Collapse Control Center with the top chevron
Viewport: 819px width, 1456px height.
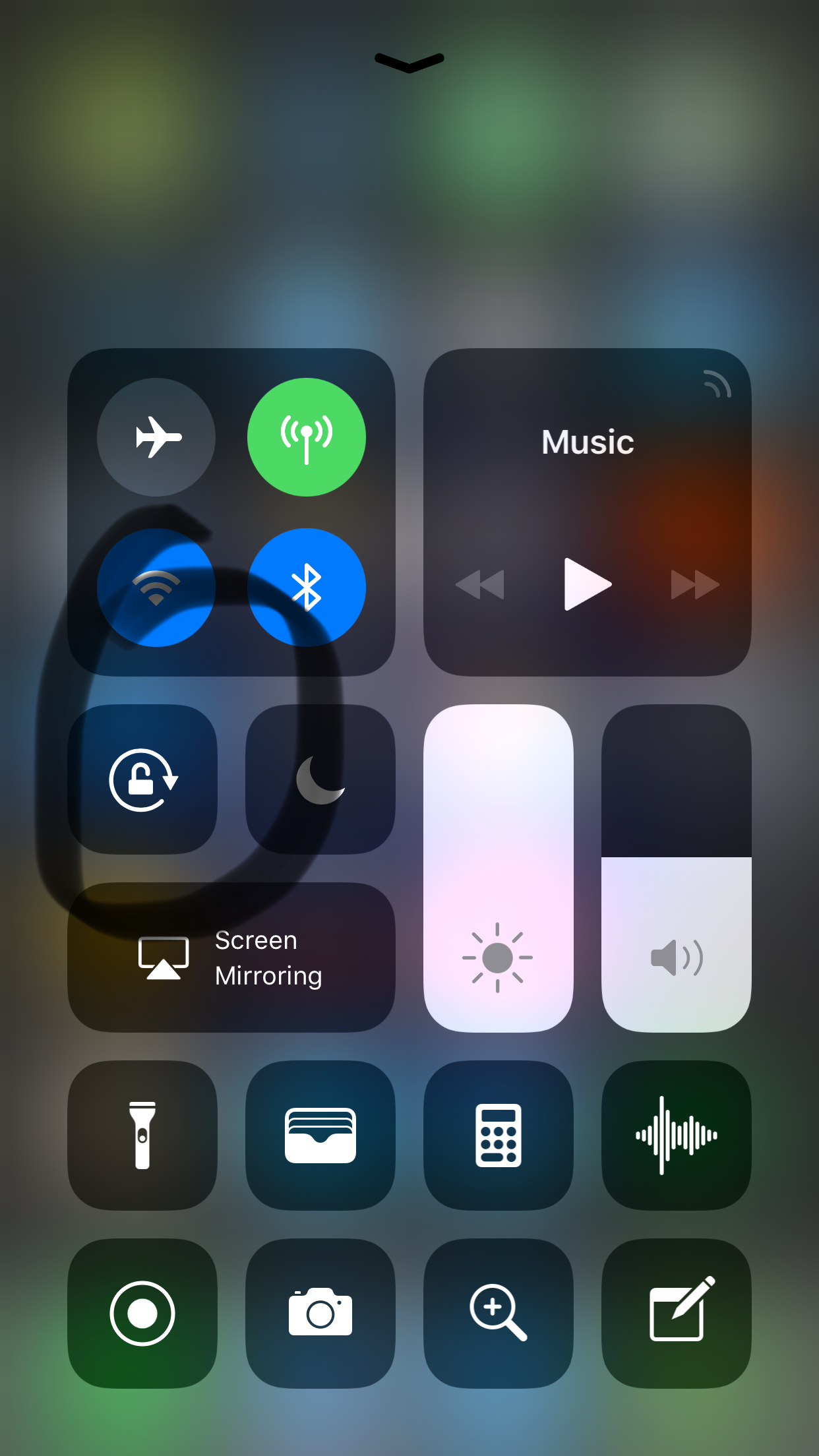pyautogui.click(x=409, y=63)
